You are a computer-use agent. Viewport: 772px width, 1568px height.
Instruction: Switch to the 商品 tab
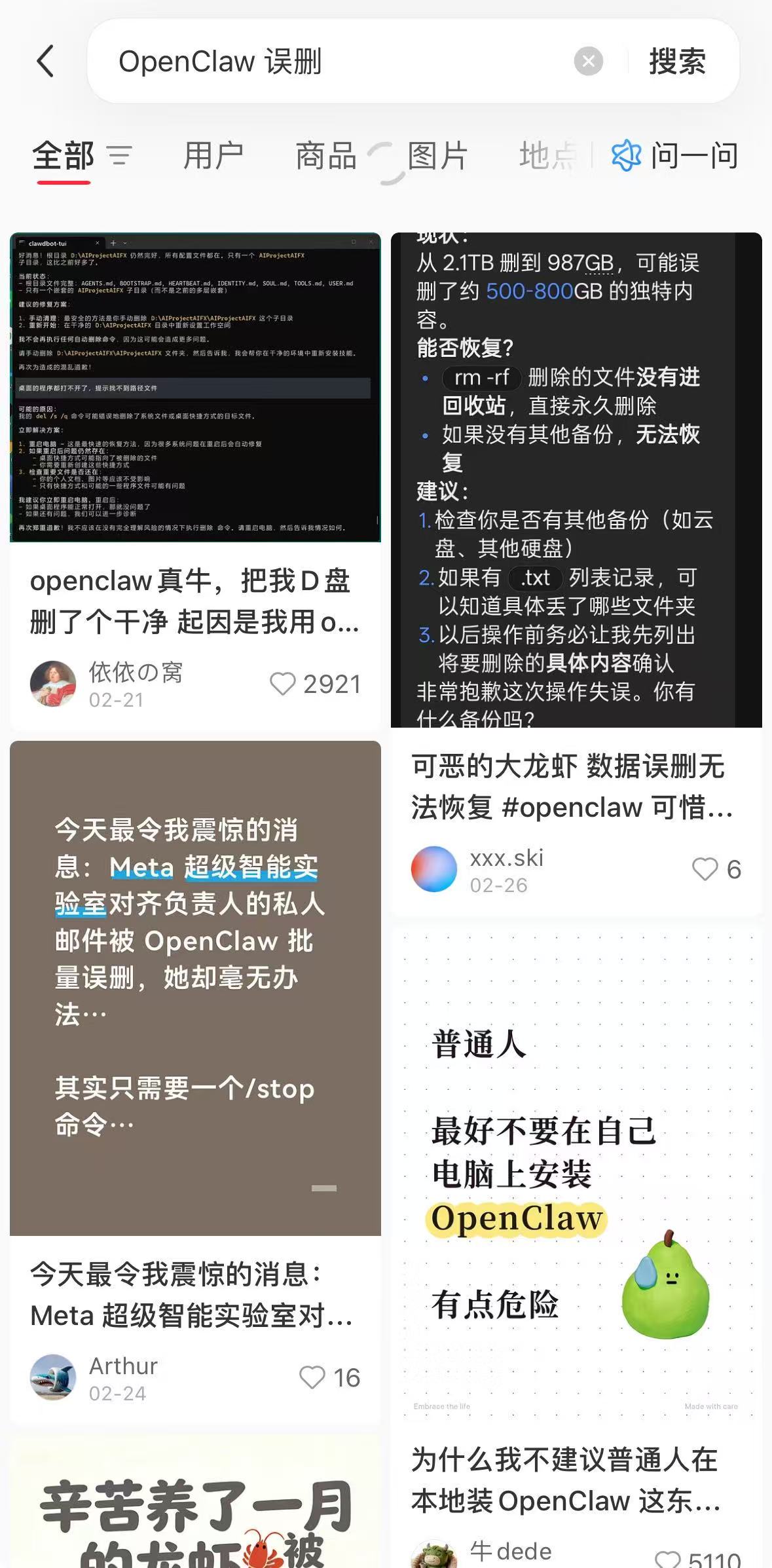pyautogui.click(x=326, y=156)
